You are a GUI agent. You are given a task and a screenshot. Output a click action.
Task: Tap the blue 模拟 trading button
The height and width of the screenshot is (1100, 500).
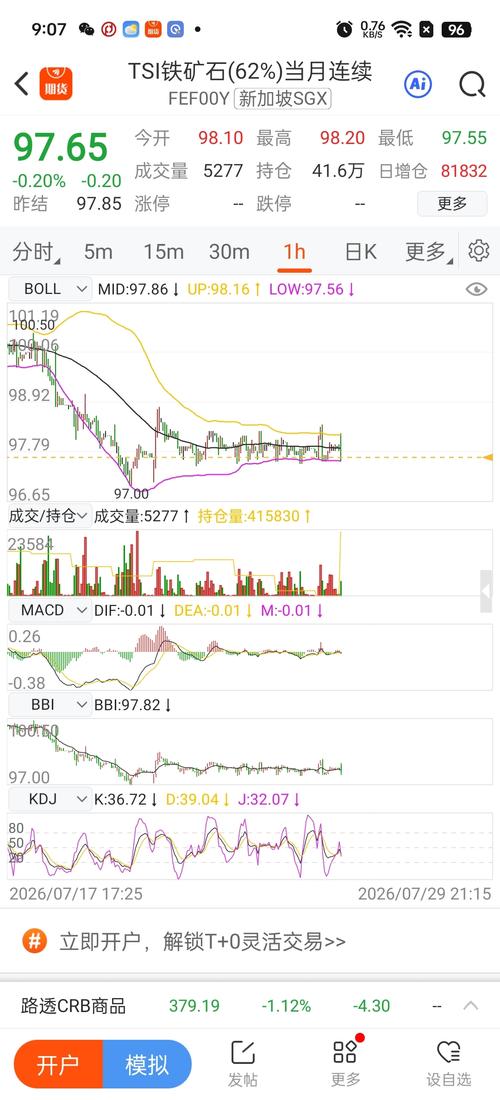[x=147, y=1064]
